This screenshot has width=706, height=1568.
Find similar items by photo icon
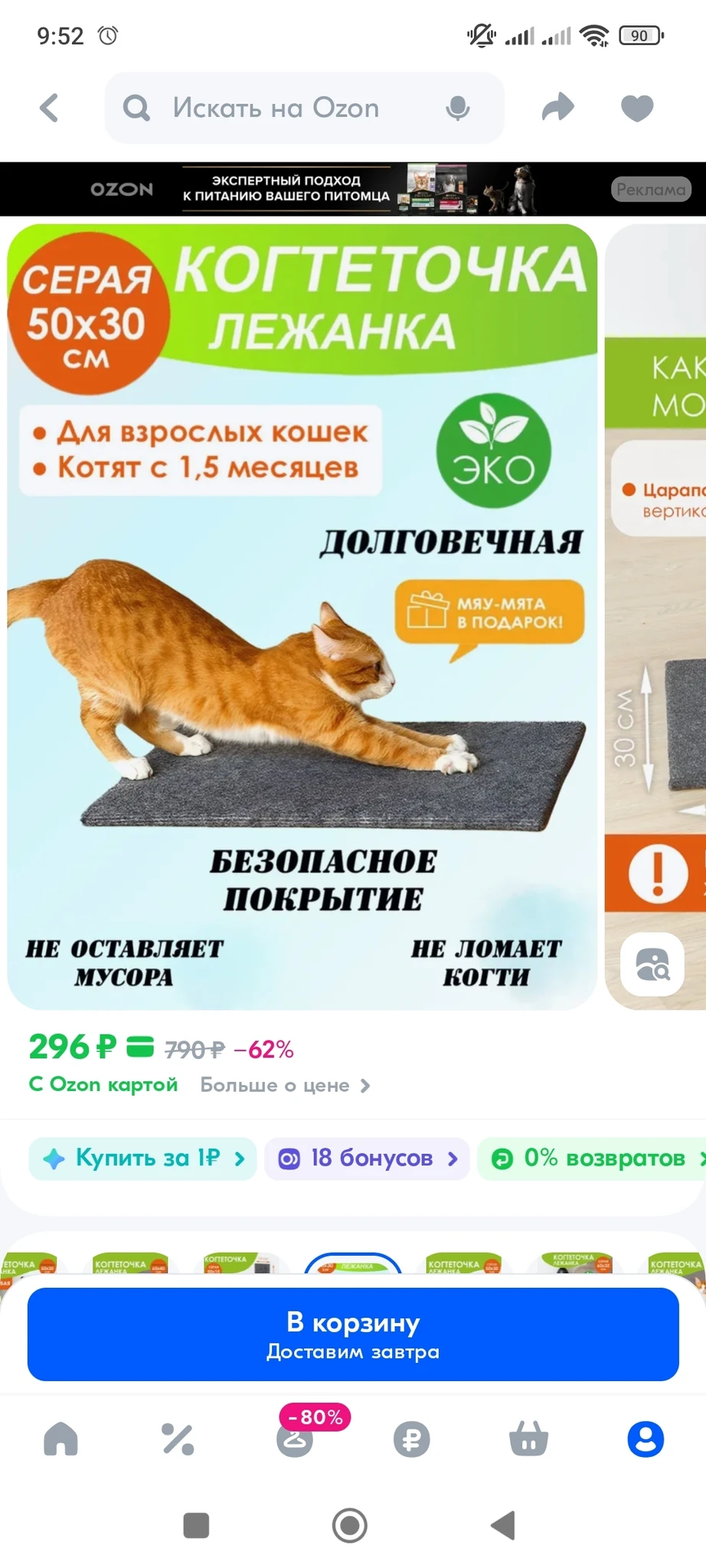click(652, 964)
